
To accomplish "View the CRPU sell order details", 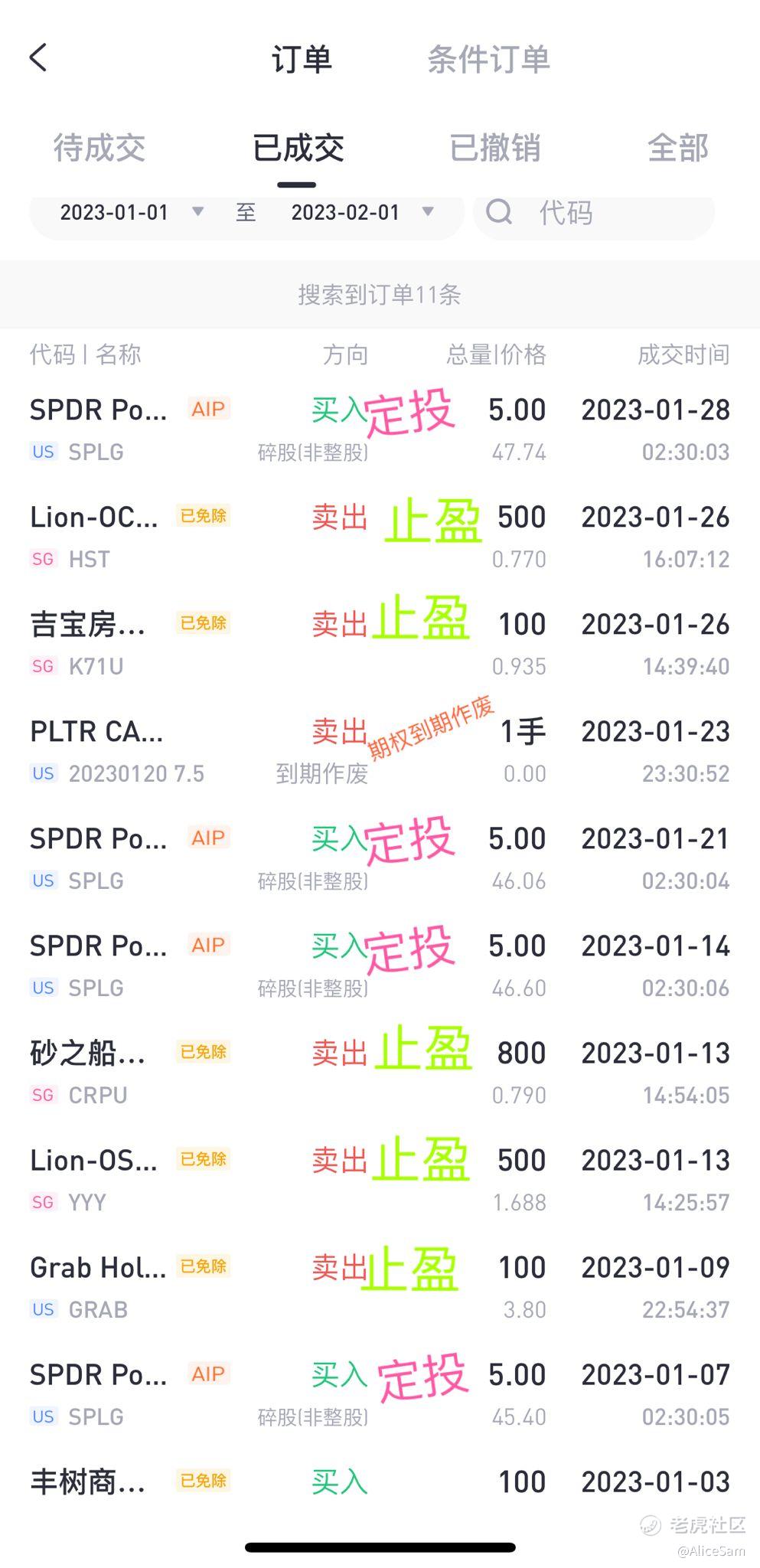I will coord(380,1073).
